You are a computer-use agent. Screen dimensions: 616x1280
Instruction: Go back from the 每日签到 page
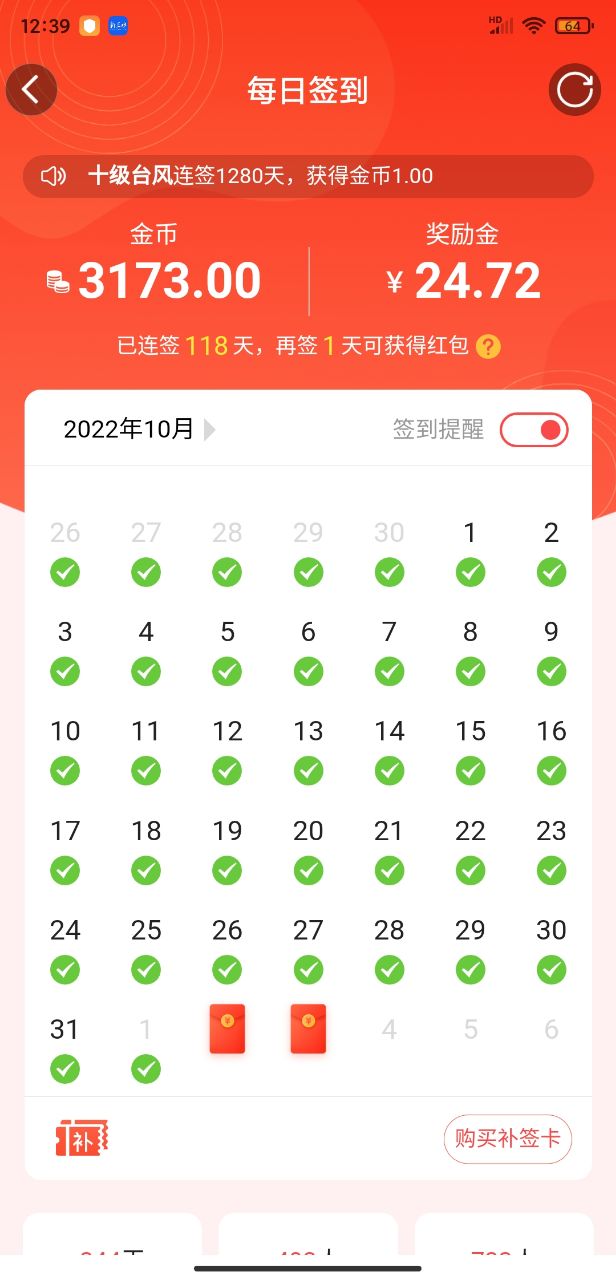(31, 90)
